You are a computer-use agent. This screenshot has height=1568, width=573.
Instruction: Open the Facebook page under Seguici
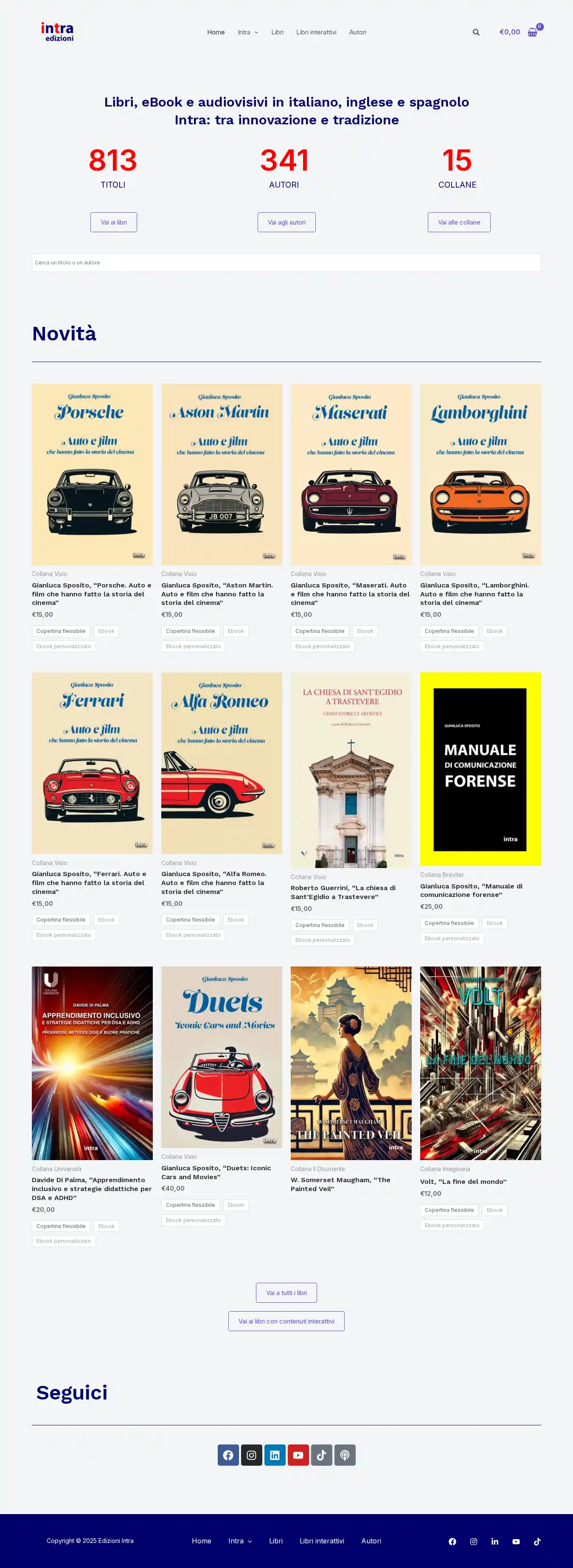228,1456
